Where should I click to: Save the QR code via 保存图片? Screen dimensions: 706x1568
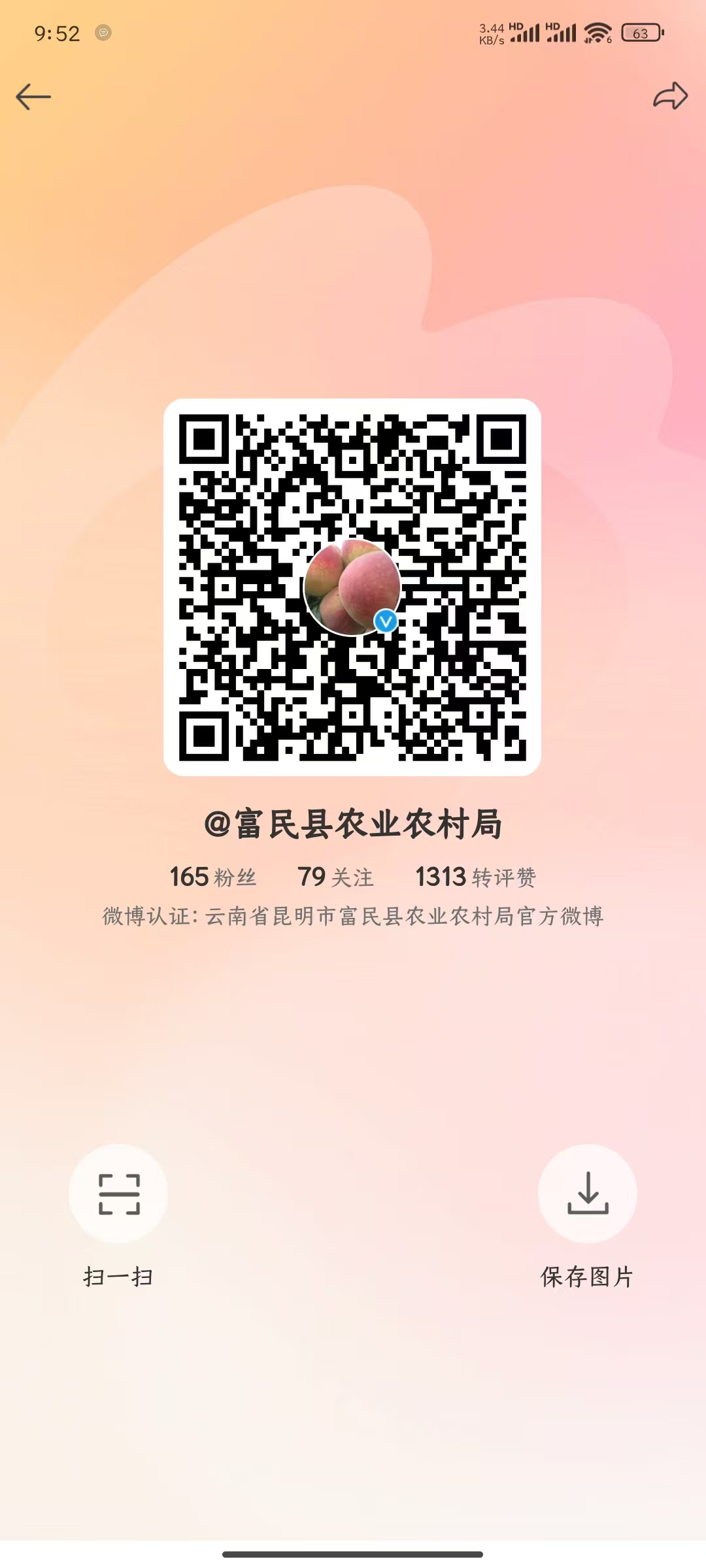pyautogui.click(x=587, y=1194)
